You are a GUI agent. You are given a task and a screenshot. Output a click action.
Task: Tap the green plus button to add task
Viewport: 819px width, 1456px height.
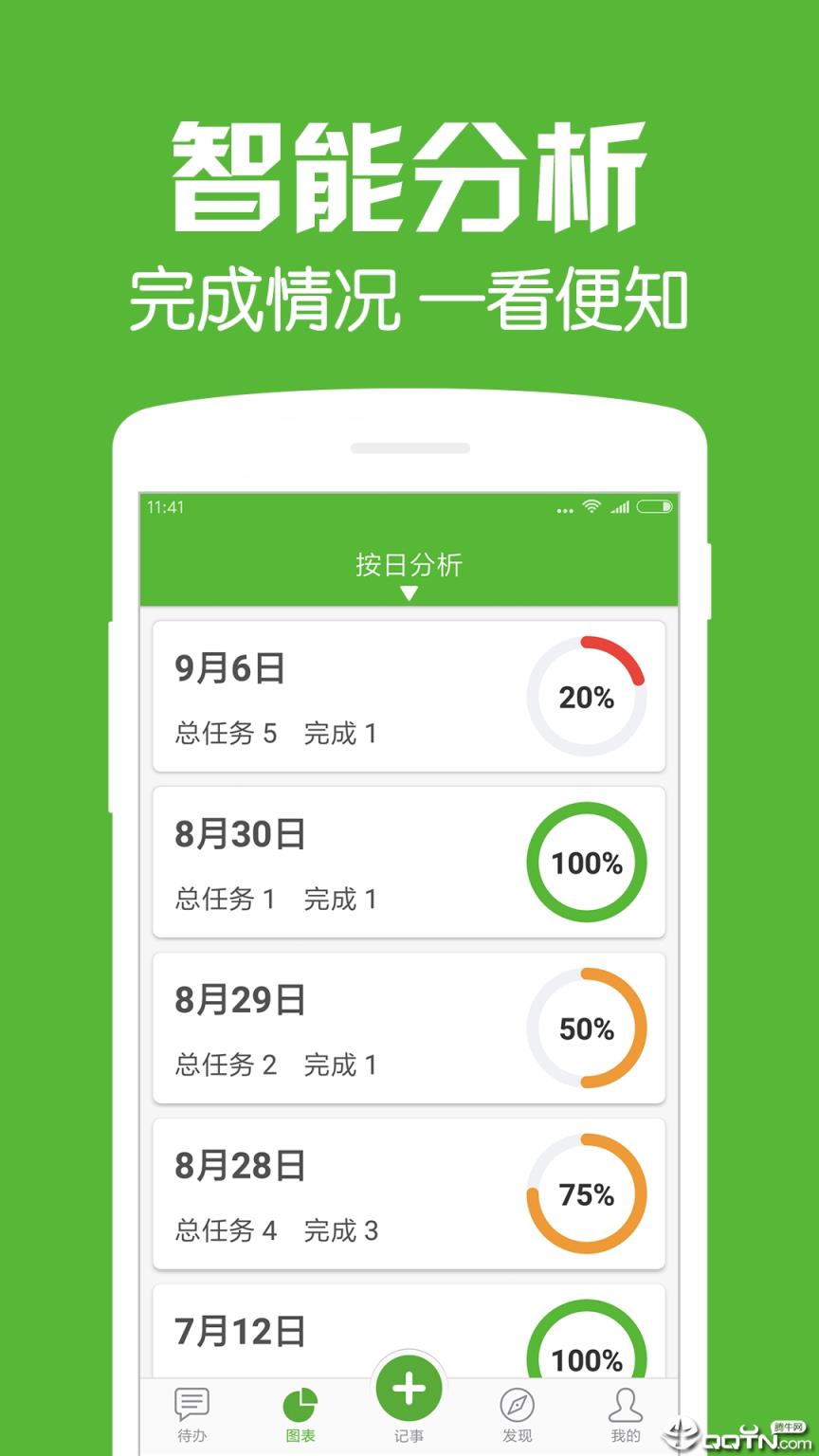[x=409, y=1386]
